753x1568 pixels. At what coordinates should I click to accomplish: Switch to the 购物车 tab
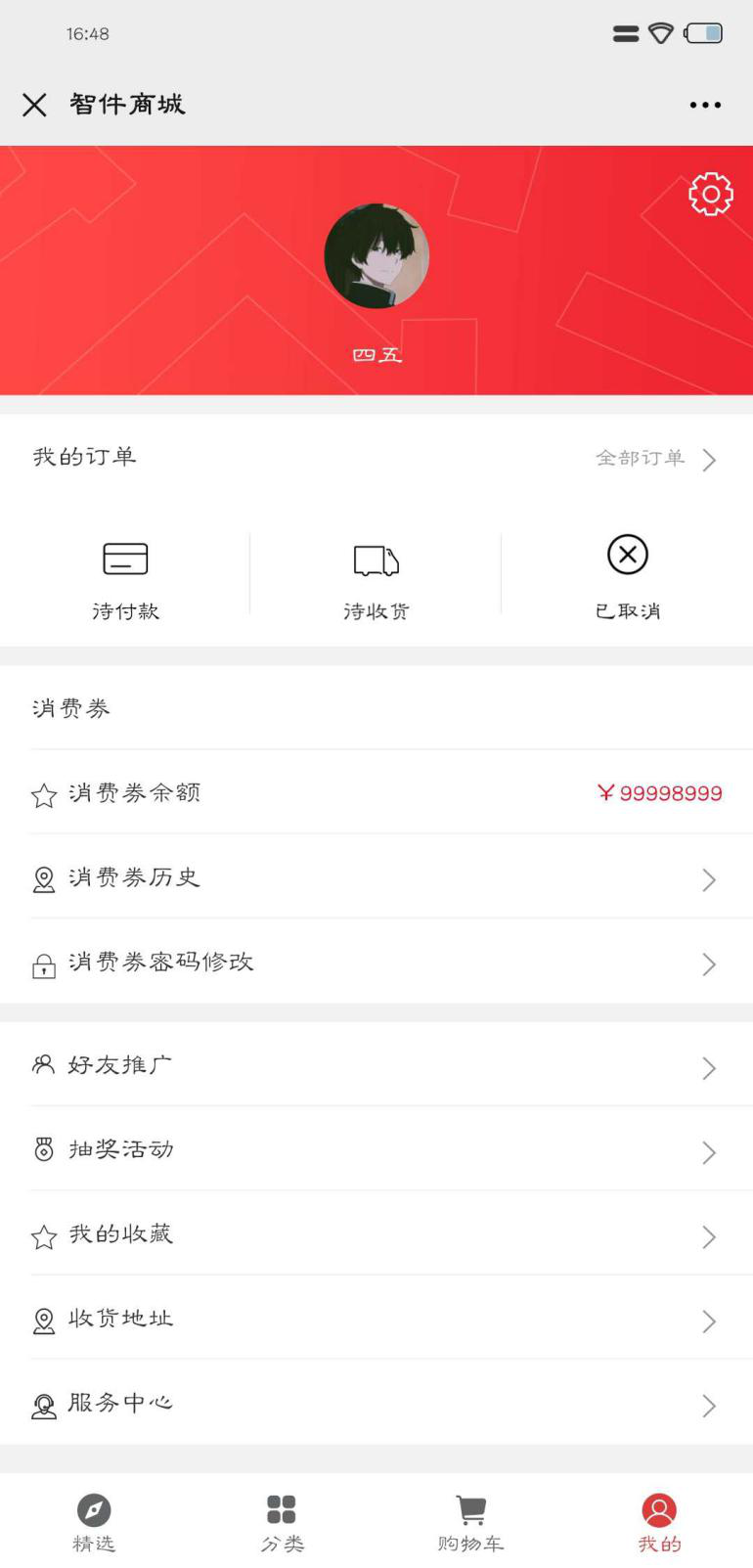pos(470,1522)
